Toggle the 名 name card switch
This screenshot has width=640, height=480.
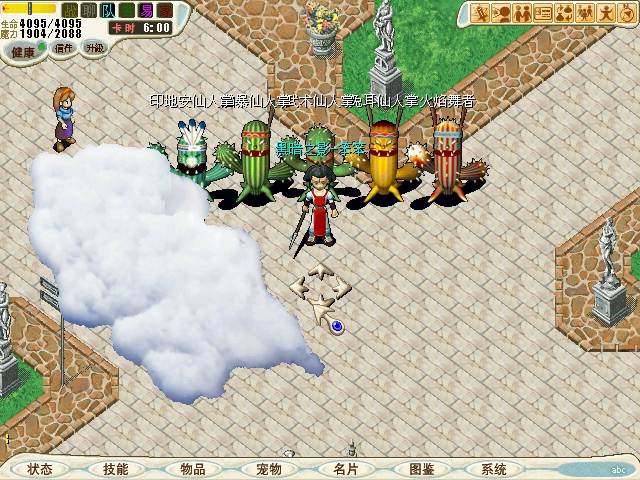(126, 10)
